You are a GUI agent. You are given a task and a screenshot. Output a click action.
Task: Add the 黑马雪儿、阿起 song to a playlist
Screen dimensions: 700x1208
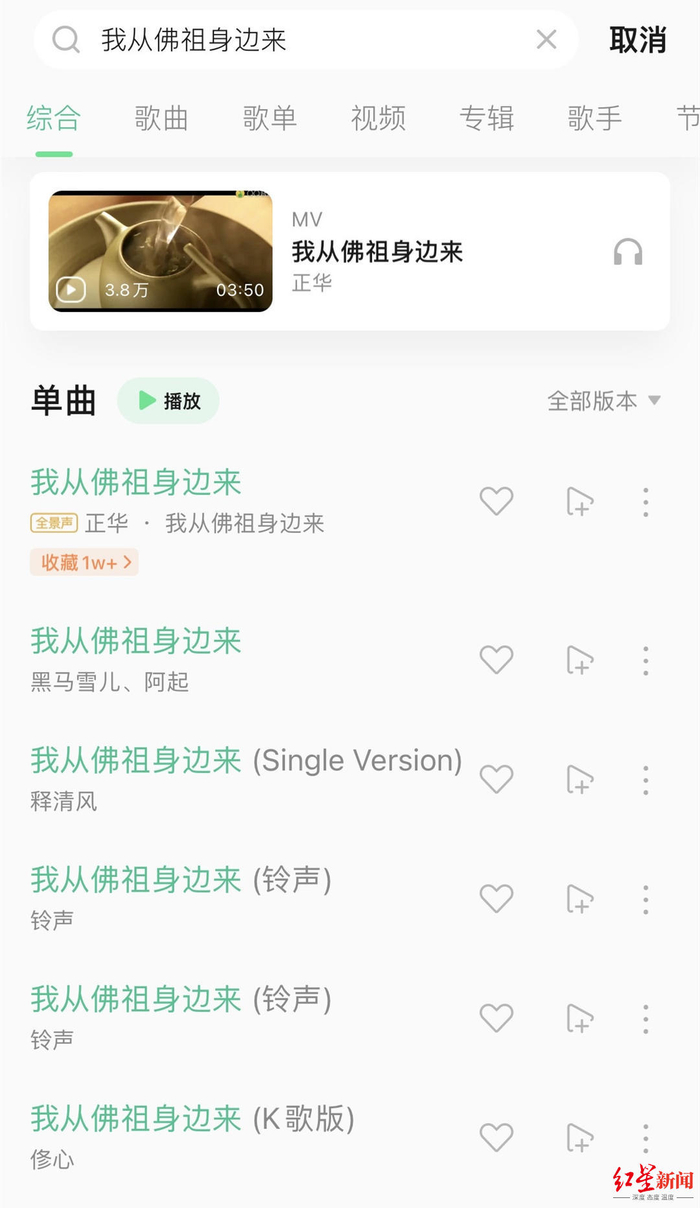click(x=580, y=660)
